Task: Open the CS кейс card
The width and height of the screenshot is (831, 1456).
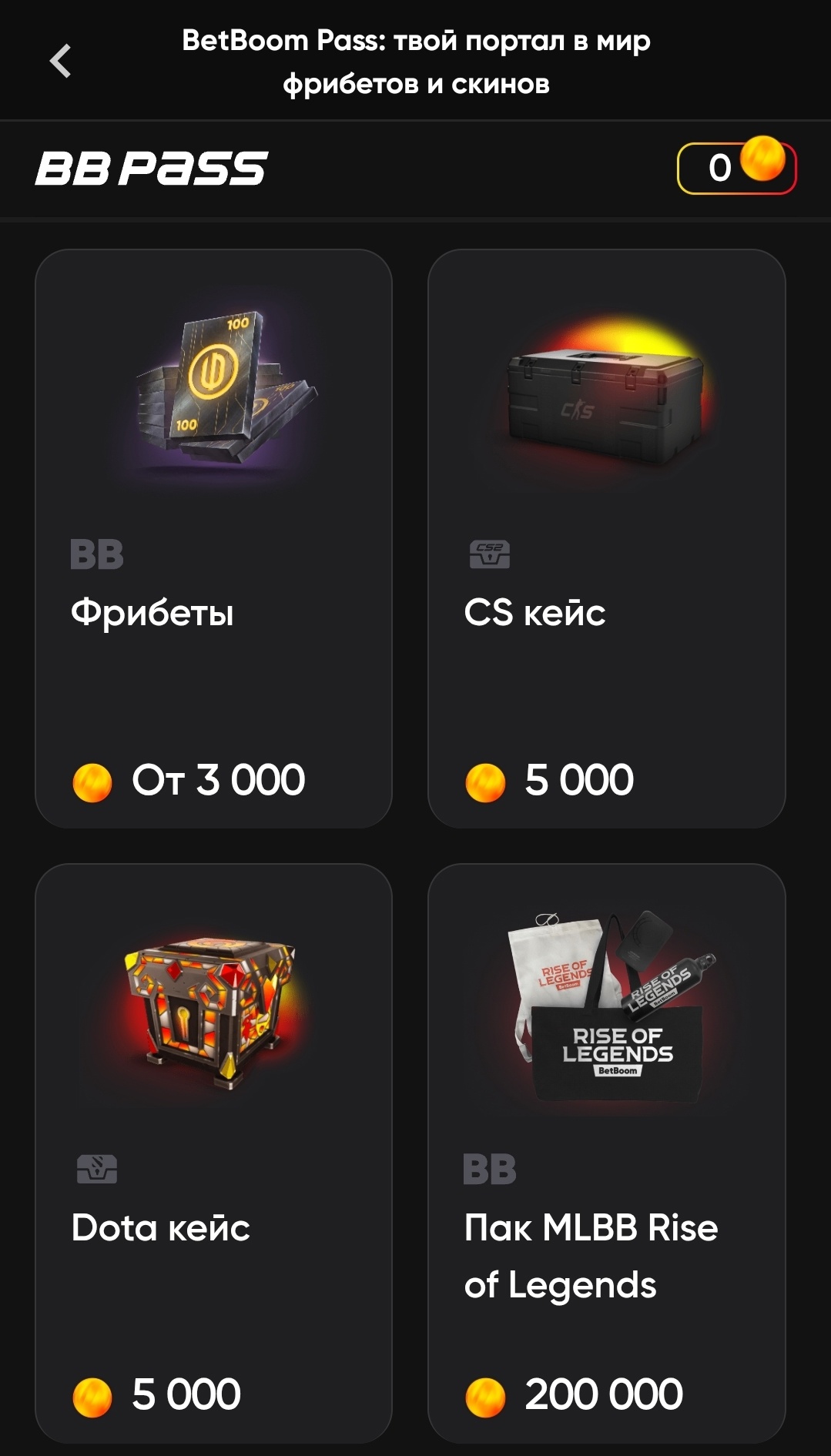Action: pos(606,538)
